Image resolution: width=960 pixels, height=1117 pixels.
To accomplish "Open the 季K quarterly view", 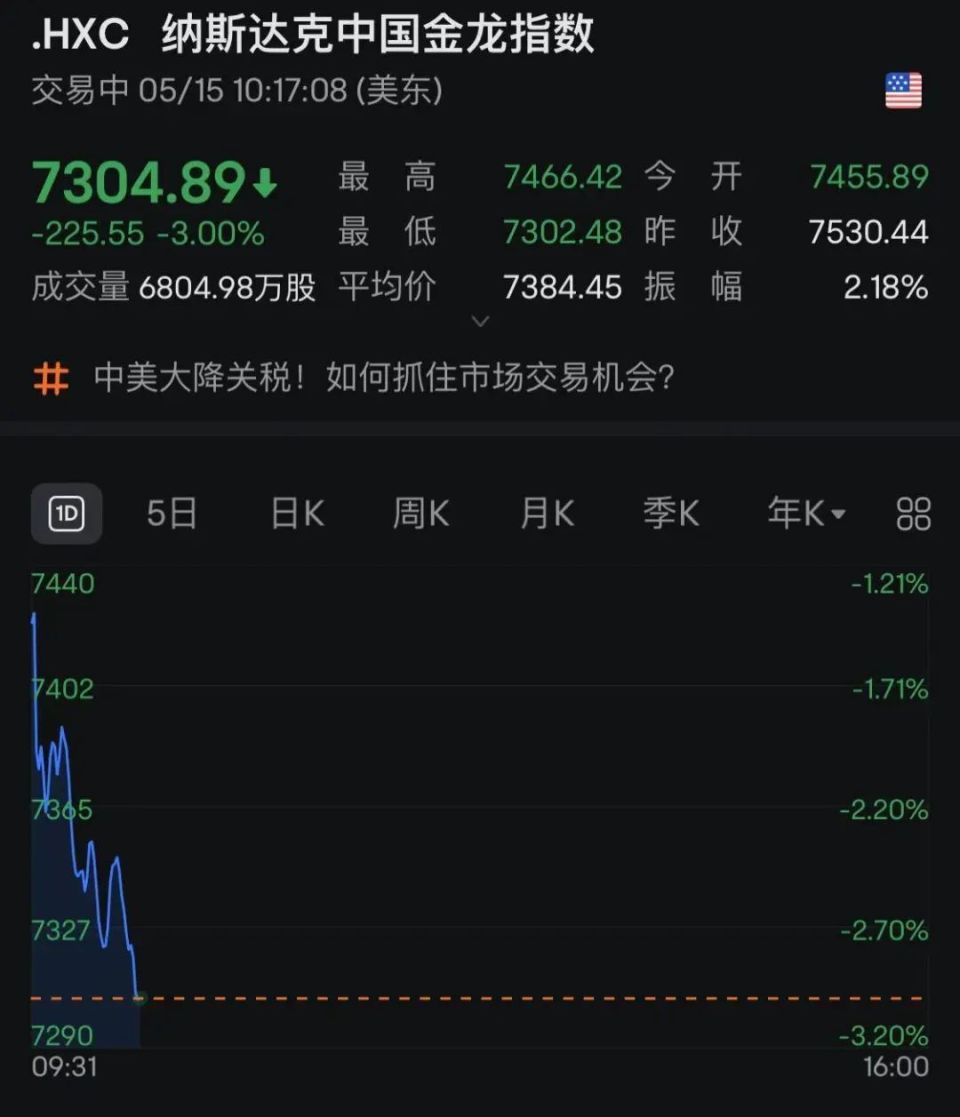I will (x=670, y=513).
